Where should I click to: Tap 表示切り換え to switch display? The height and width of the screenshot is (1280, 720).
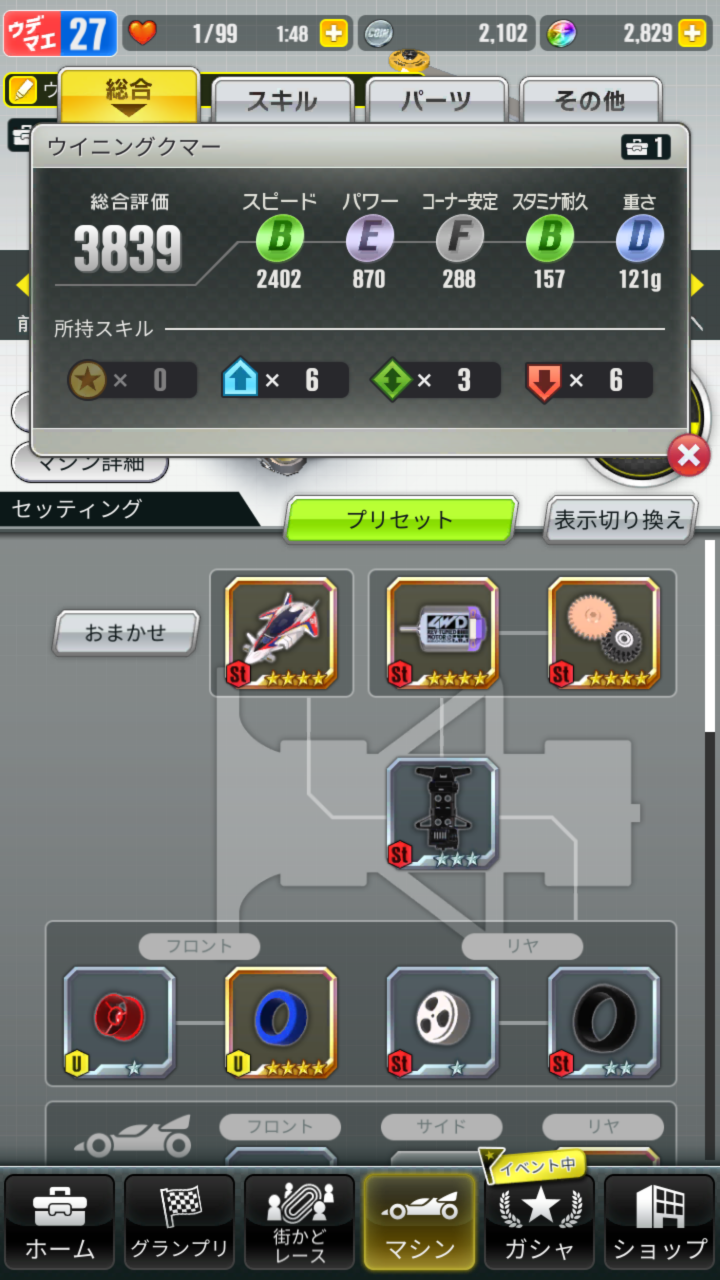tap(620, 520)
